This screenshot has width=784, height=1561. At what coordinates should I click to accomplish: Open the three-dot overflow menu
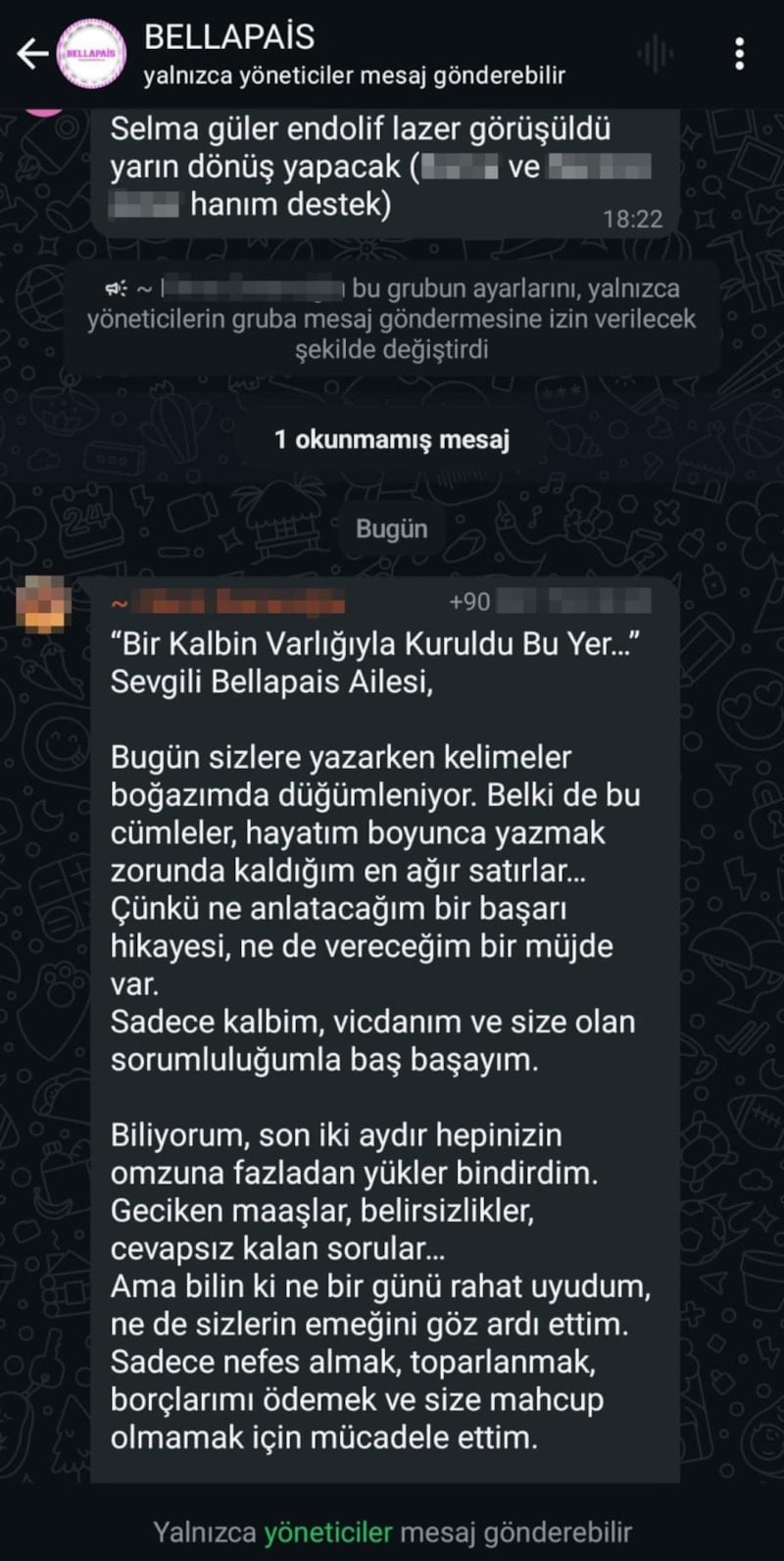[740, 54]
